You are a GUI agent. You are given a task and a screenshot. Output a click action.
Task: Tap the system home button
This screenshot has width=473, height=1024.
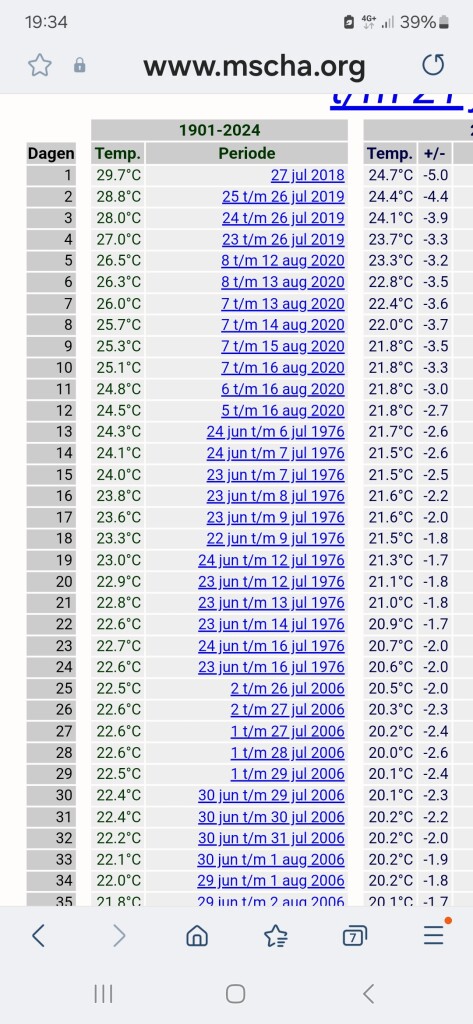click(x=236, y=994)
